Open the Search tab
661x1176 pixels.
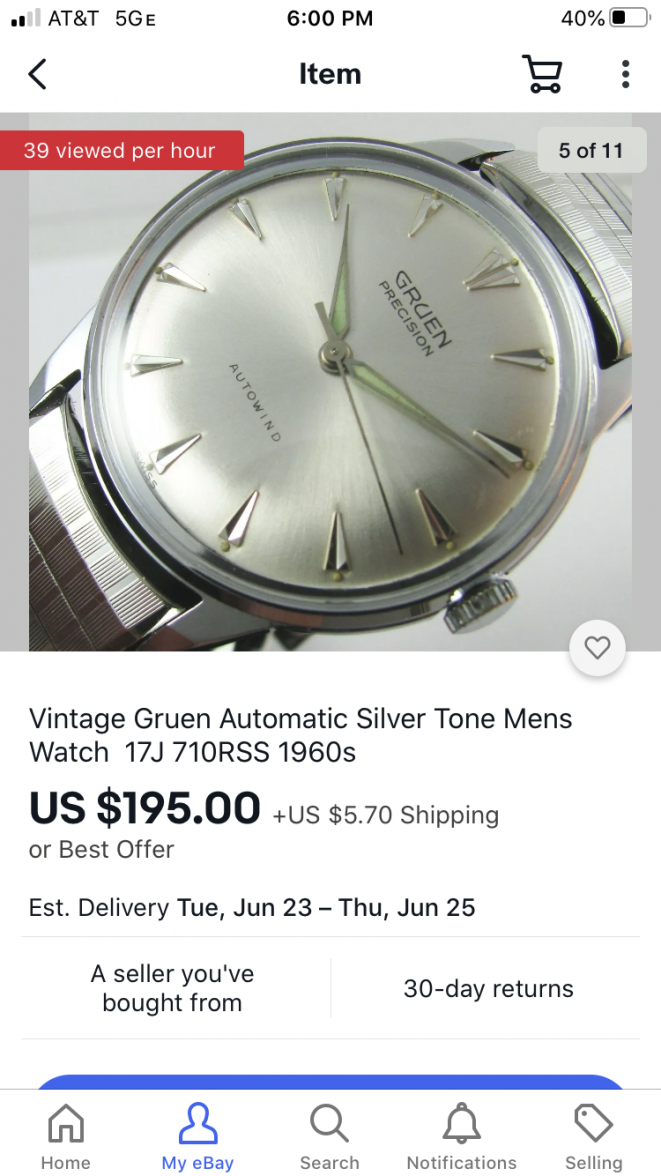[329, 1138]
